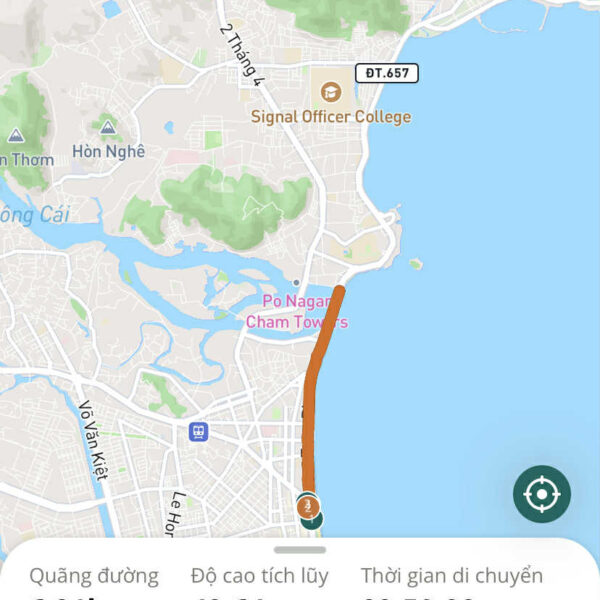The image size is (600, 600).
Task: Recenter the map on the route
Action: point(542,494)
